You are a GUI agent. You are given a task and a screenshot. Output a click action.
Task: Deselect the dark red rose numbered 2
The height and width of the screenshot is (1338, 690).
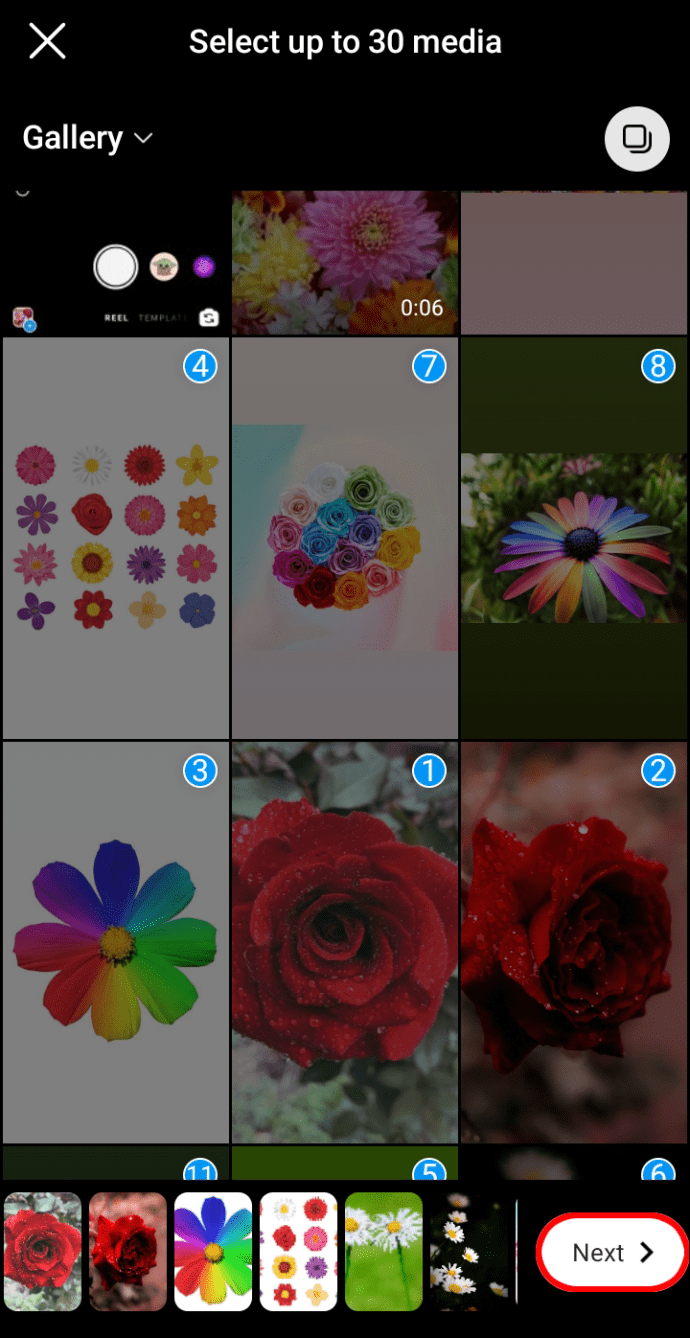coord(574,942)
